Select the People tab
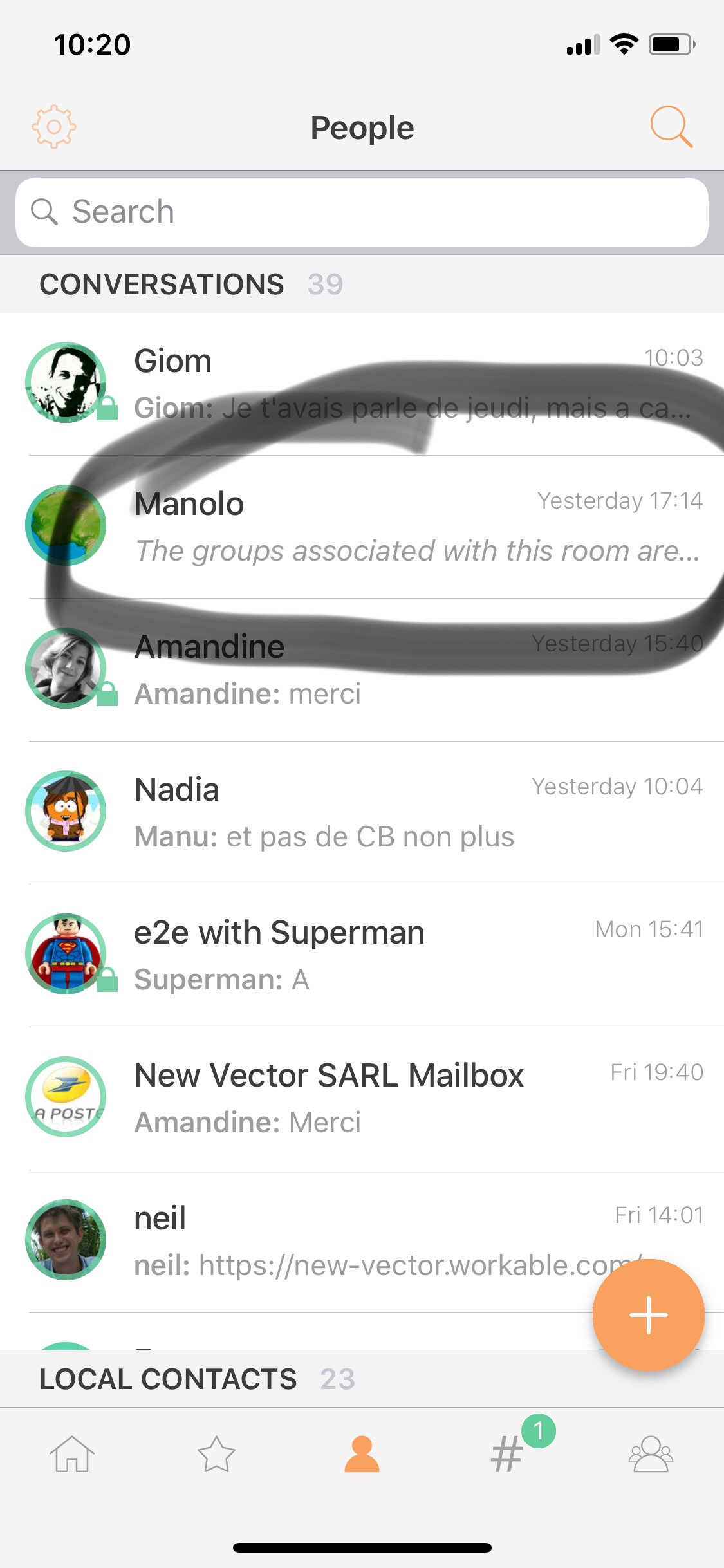This screenshot has height=1568, width=724. coord(362,1454)
